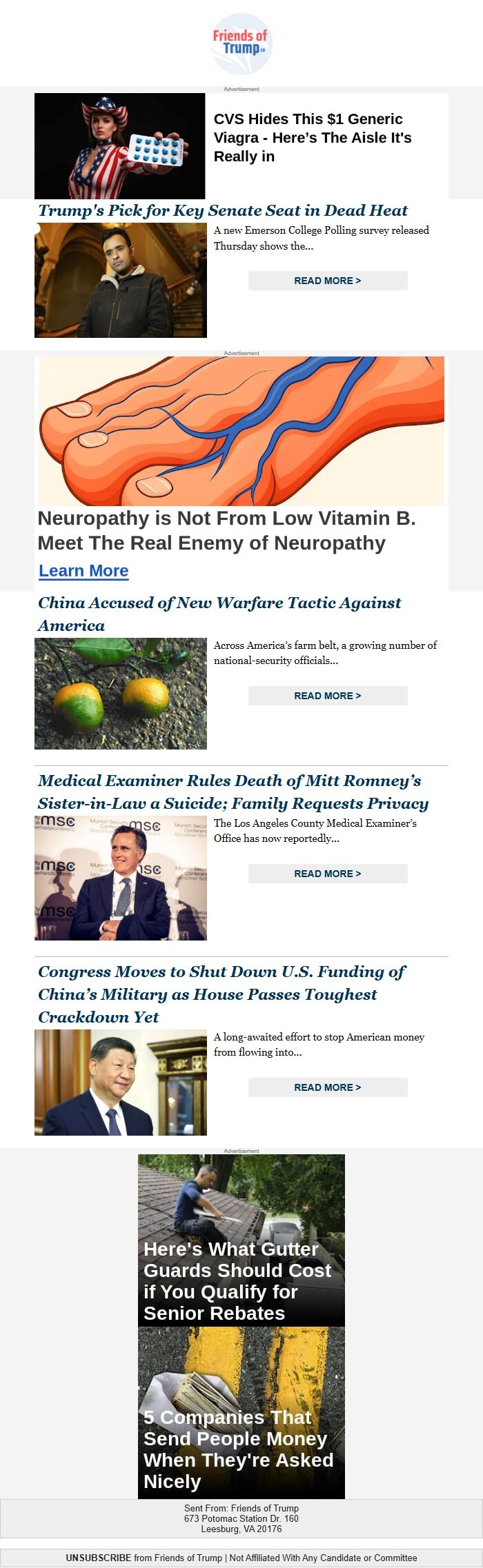Tap the Learn More link for neuropathy
483x1568 pixels.
click(x=83, y=571)
